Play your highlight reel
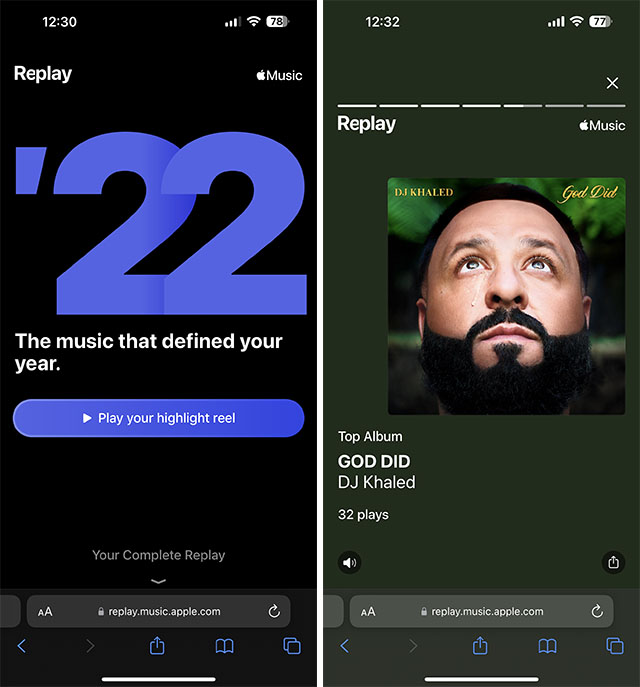The width and height of the screenshot is (640, 687). tap(158, 418)
